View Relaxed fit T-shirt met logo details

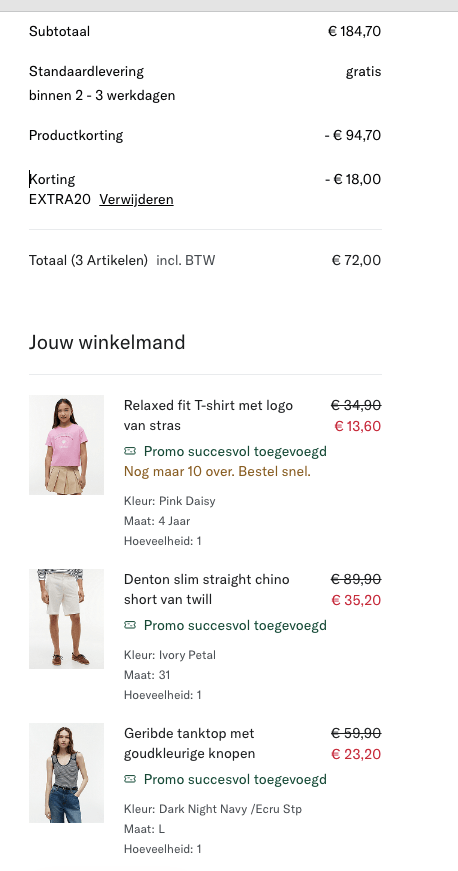click(x=208, y=416)
